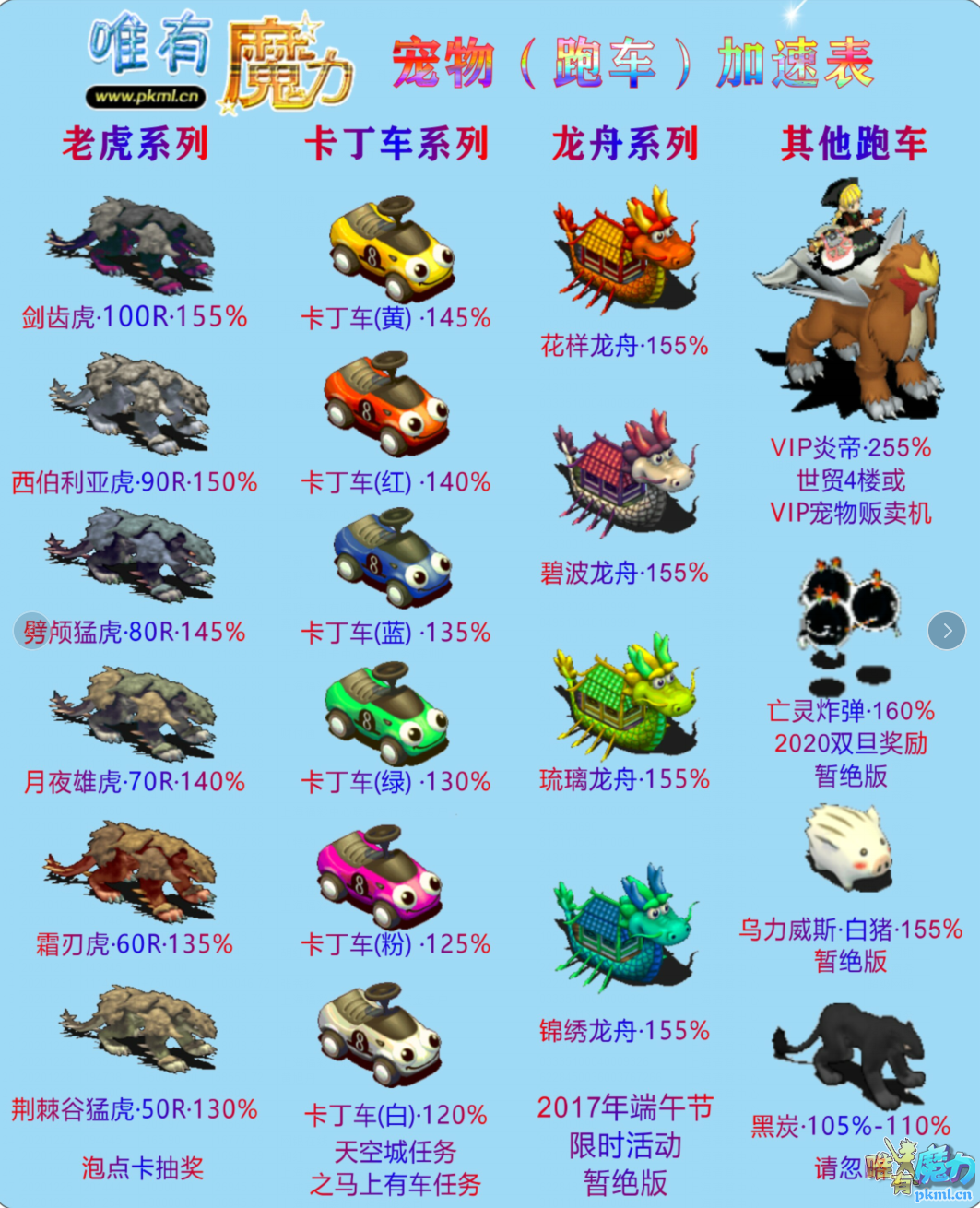Go to the next image

click(946, 631)
